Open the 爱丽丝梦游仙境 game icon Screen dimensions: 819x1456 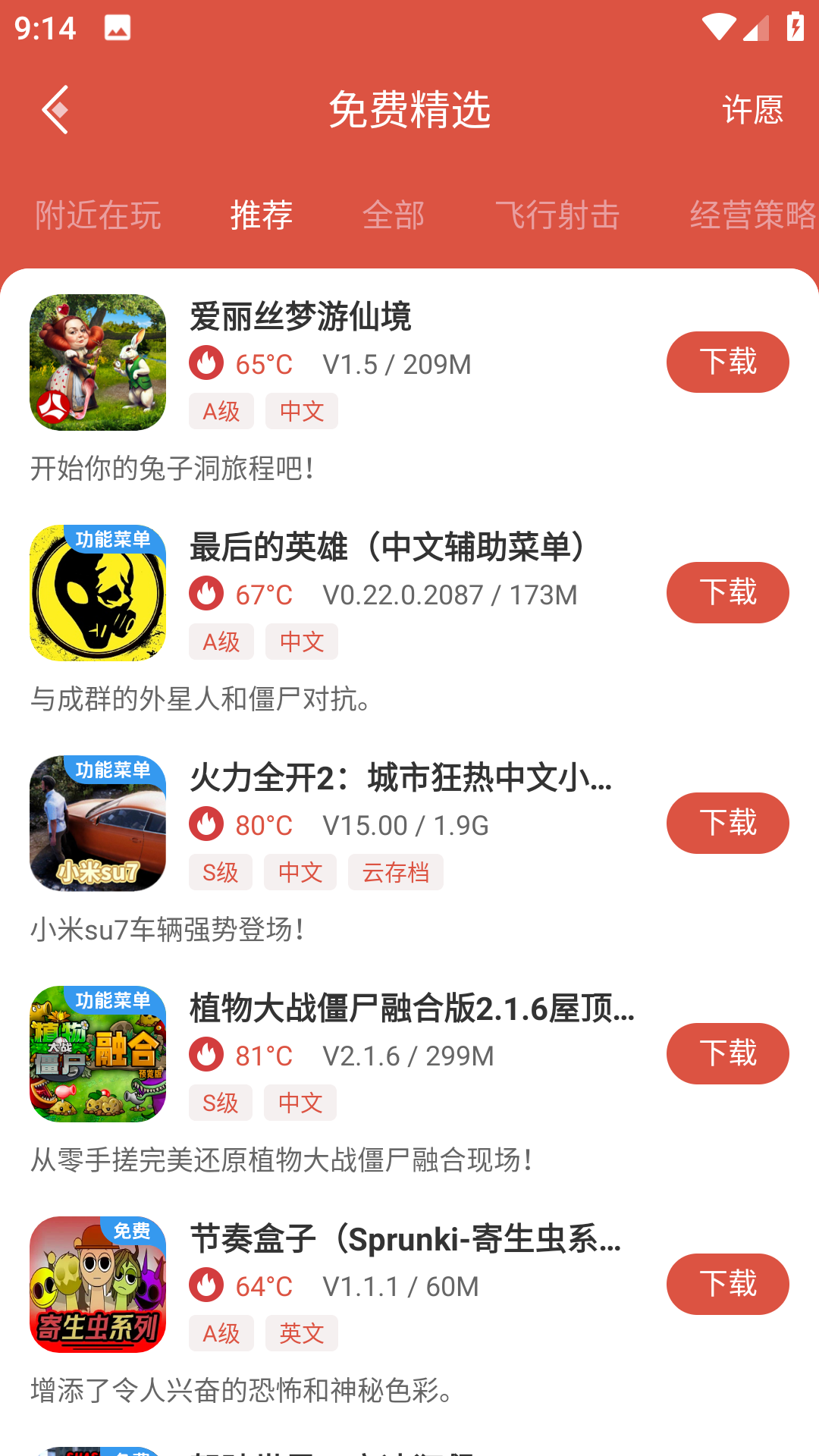pyautogui.click(x=97, y=362)
